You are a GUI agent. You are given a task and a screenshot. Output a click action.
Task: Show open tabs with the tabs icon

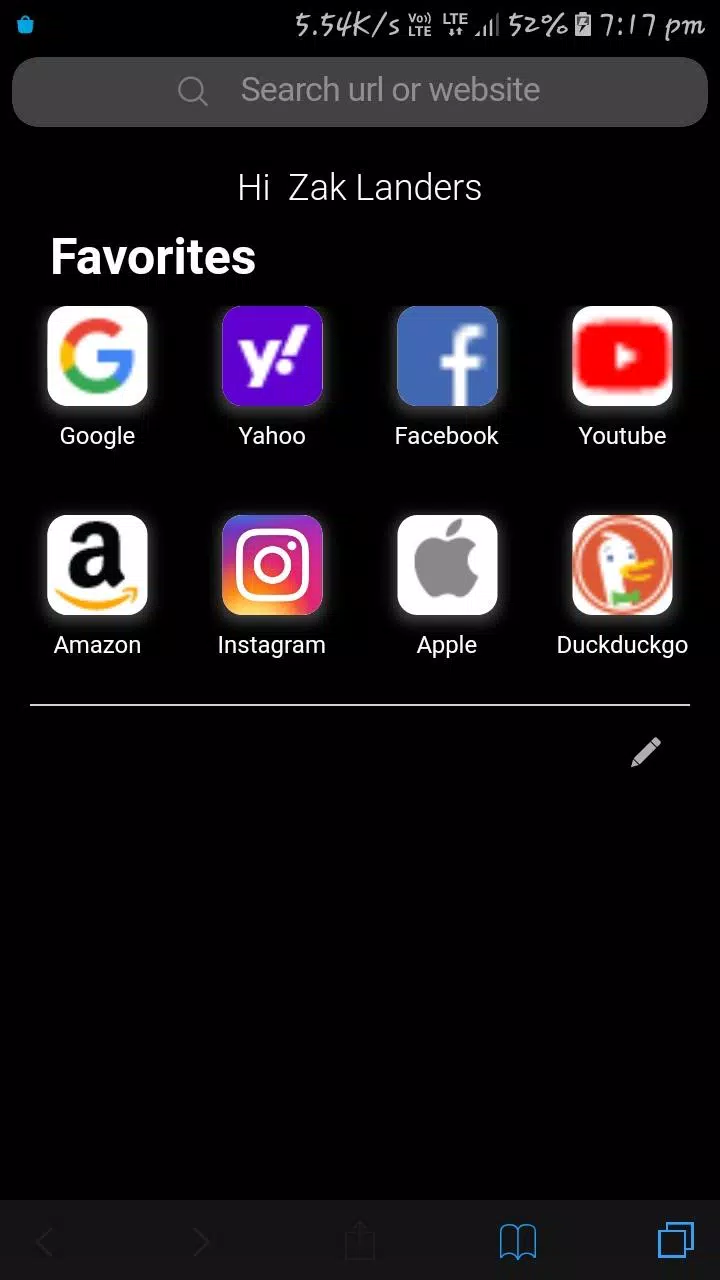[x=676, y=1241]
